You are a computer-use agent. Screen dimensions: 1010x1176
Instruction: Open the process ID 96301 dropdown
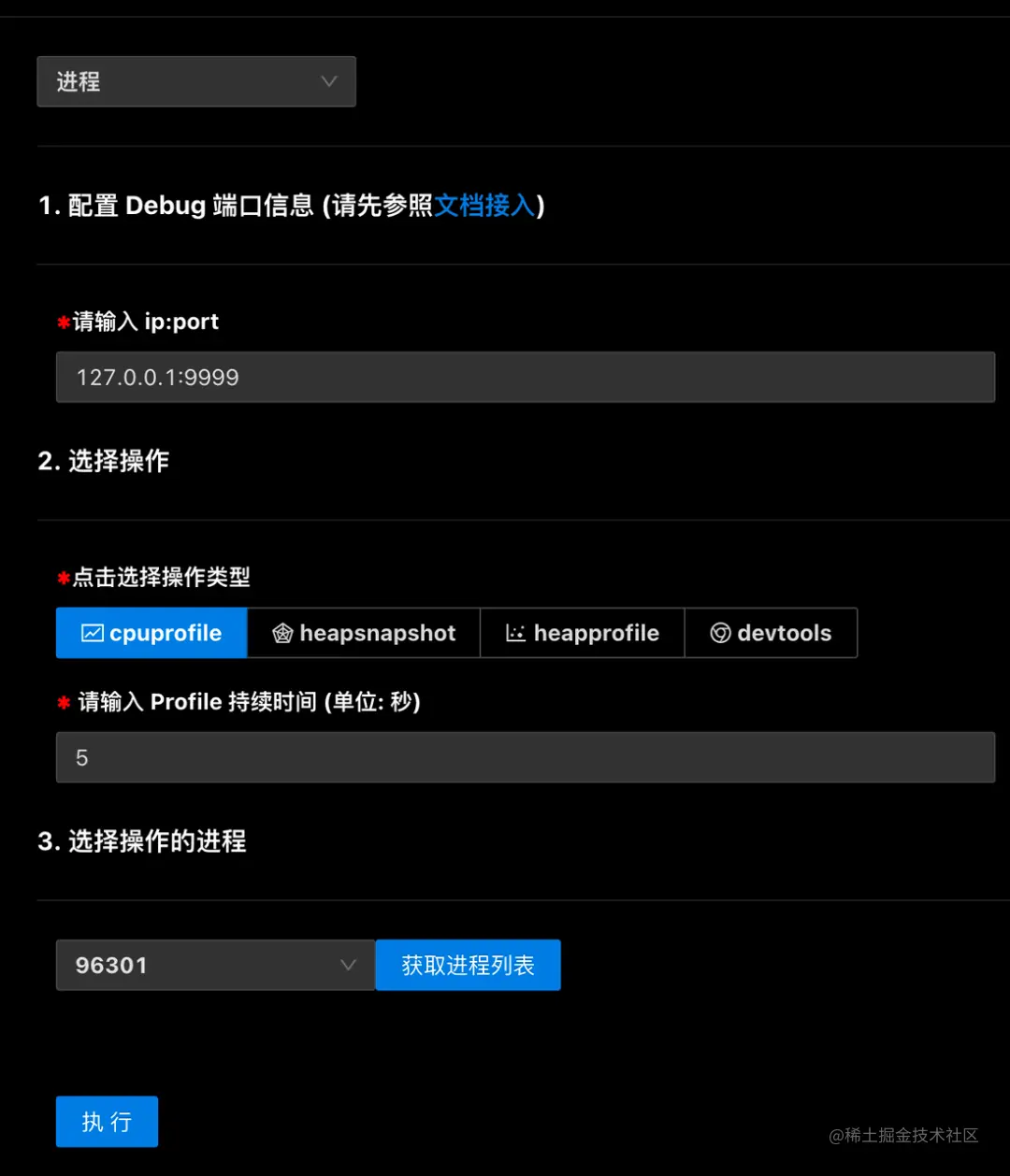click(215, 965)
